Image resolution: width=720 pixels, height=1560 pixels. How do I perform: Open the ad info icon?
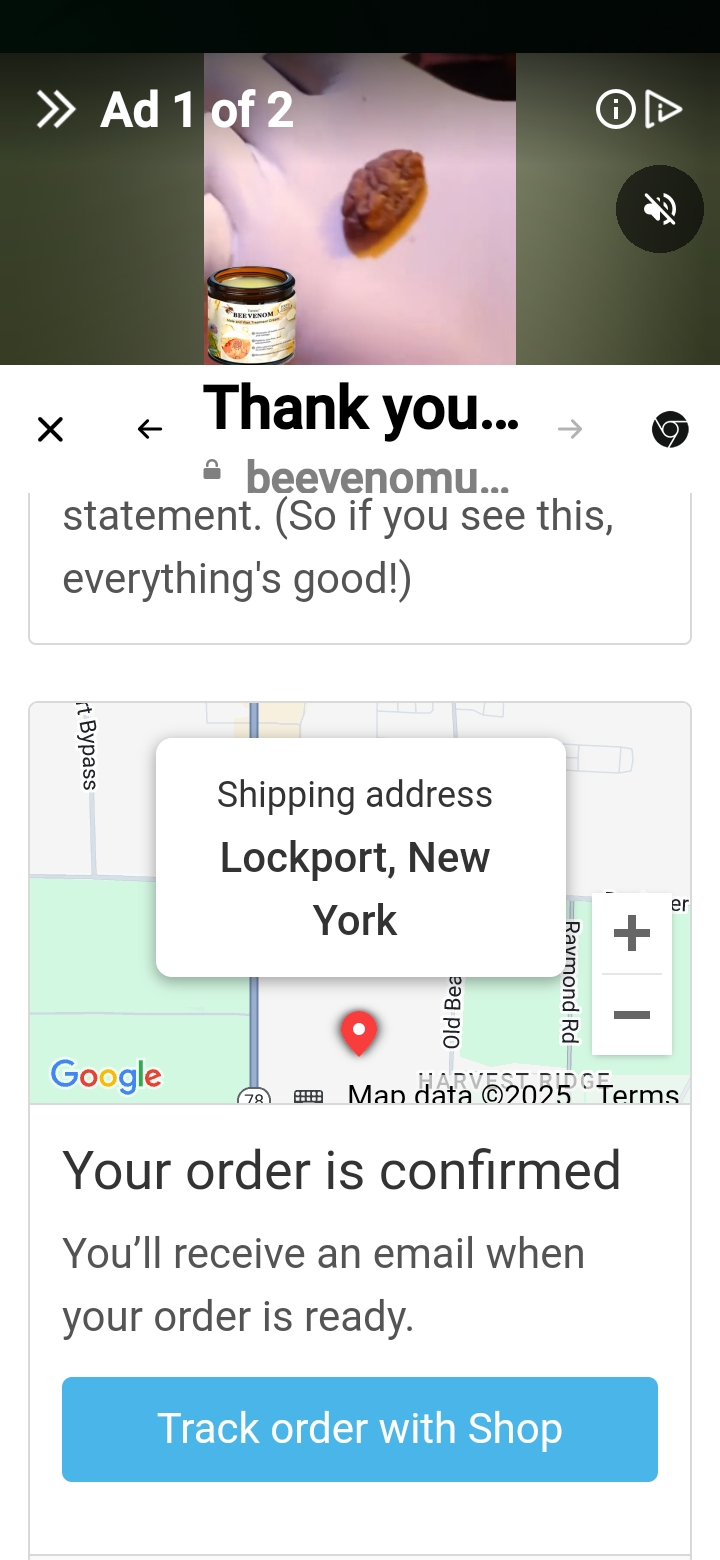615,109
